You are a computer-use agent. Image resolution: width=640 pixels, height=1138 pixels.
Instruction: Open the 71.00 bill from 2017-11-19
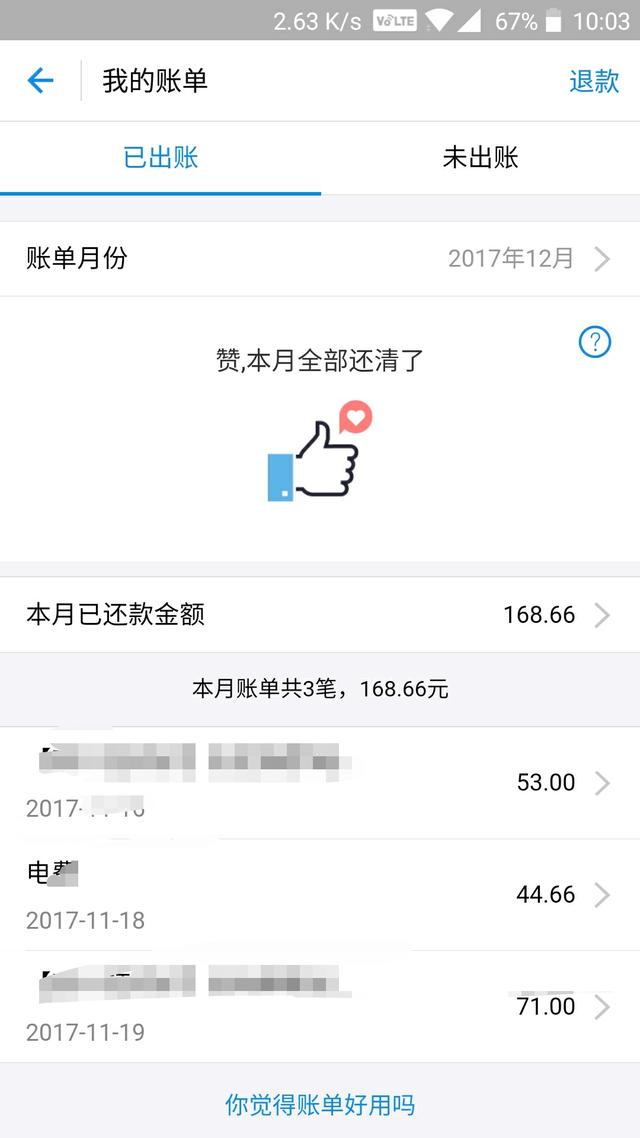coord(320,1007)
